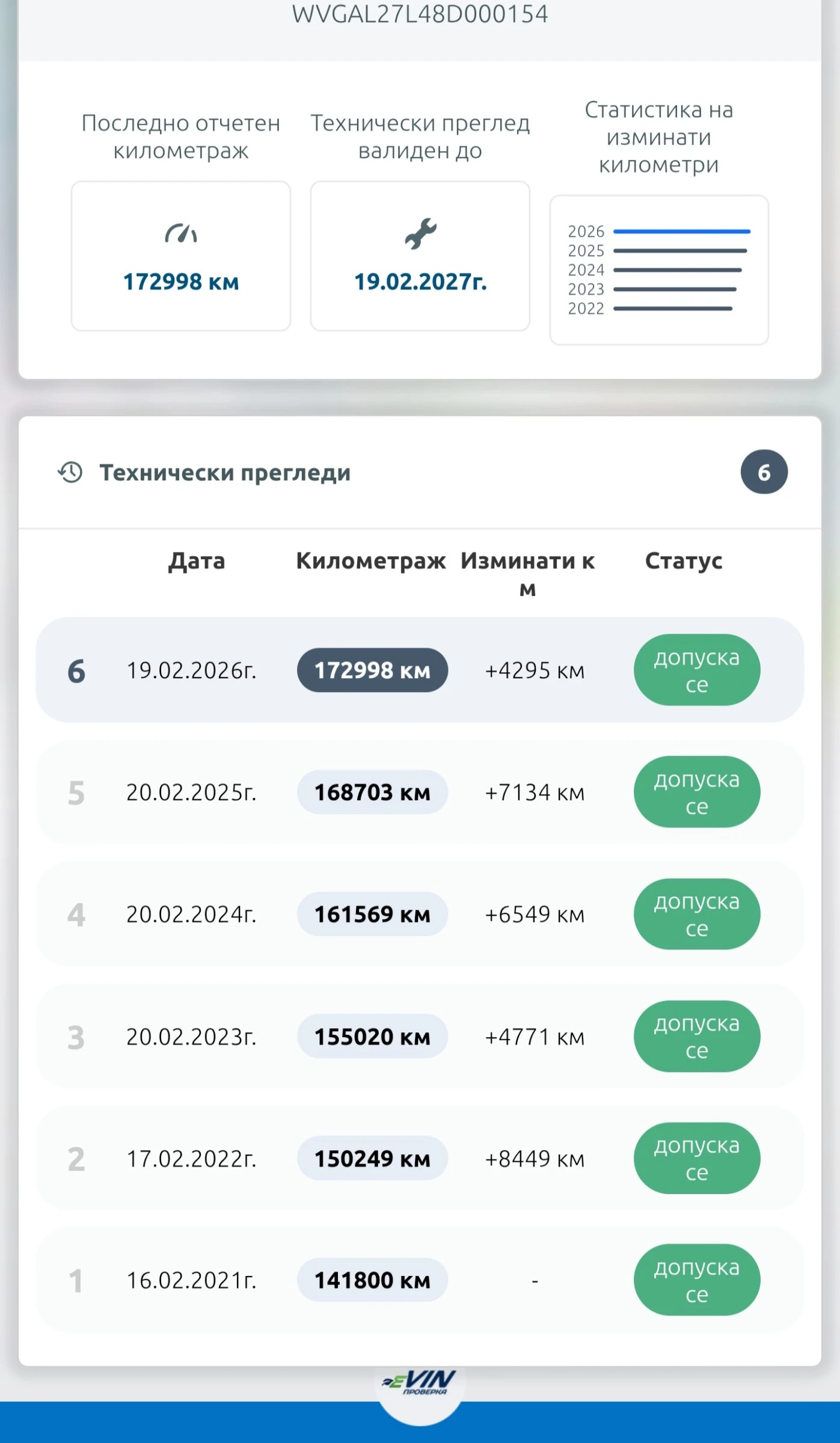
Task: Click допуска се status for inspection 6
Action: tap(696, 670)
